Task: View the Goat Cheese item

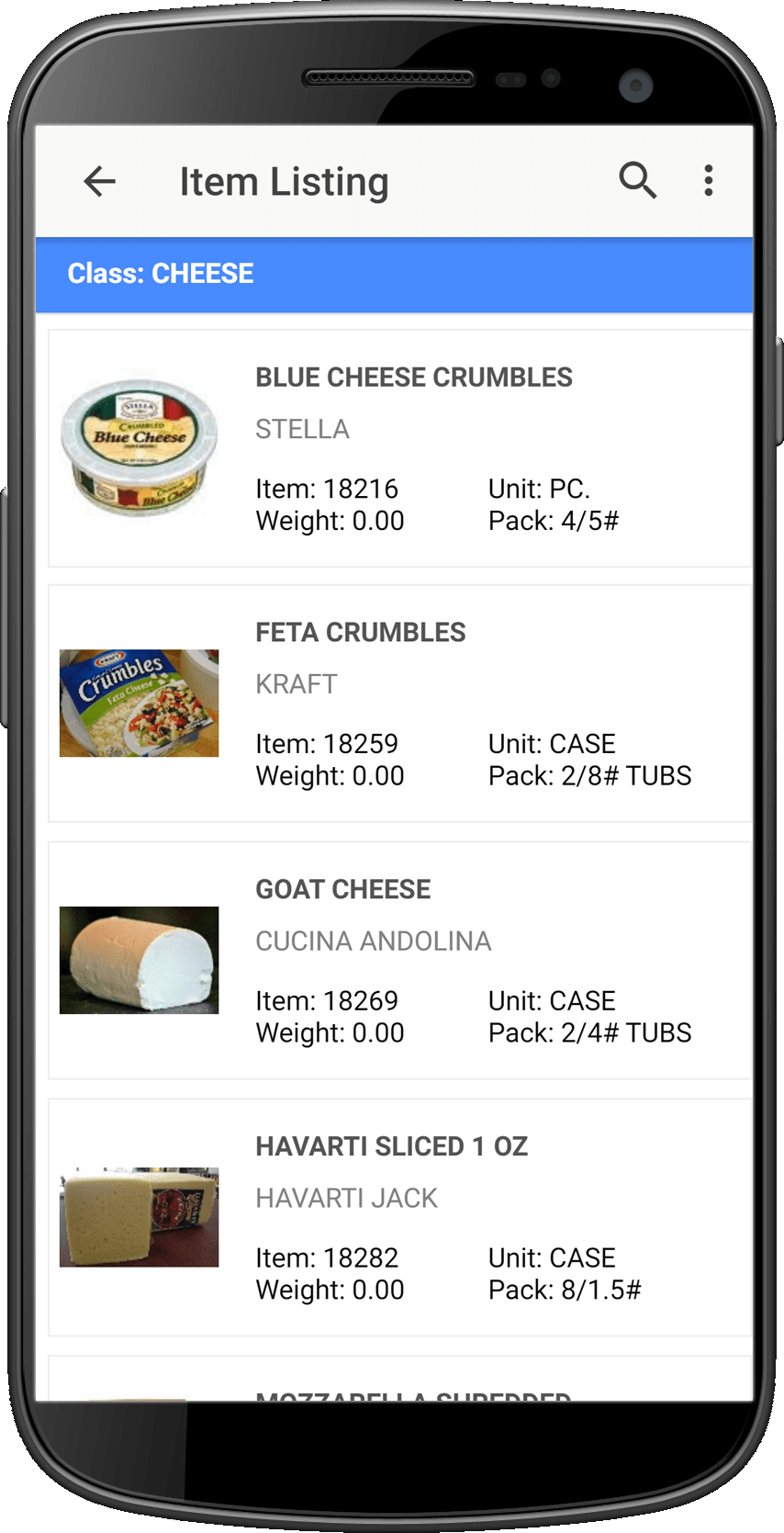Action: click(x=400, y=960)
